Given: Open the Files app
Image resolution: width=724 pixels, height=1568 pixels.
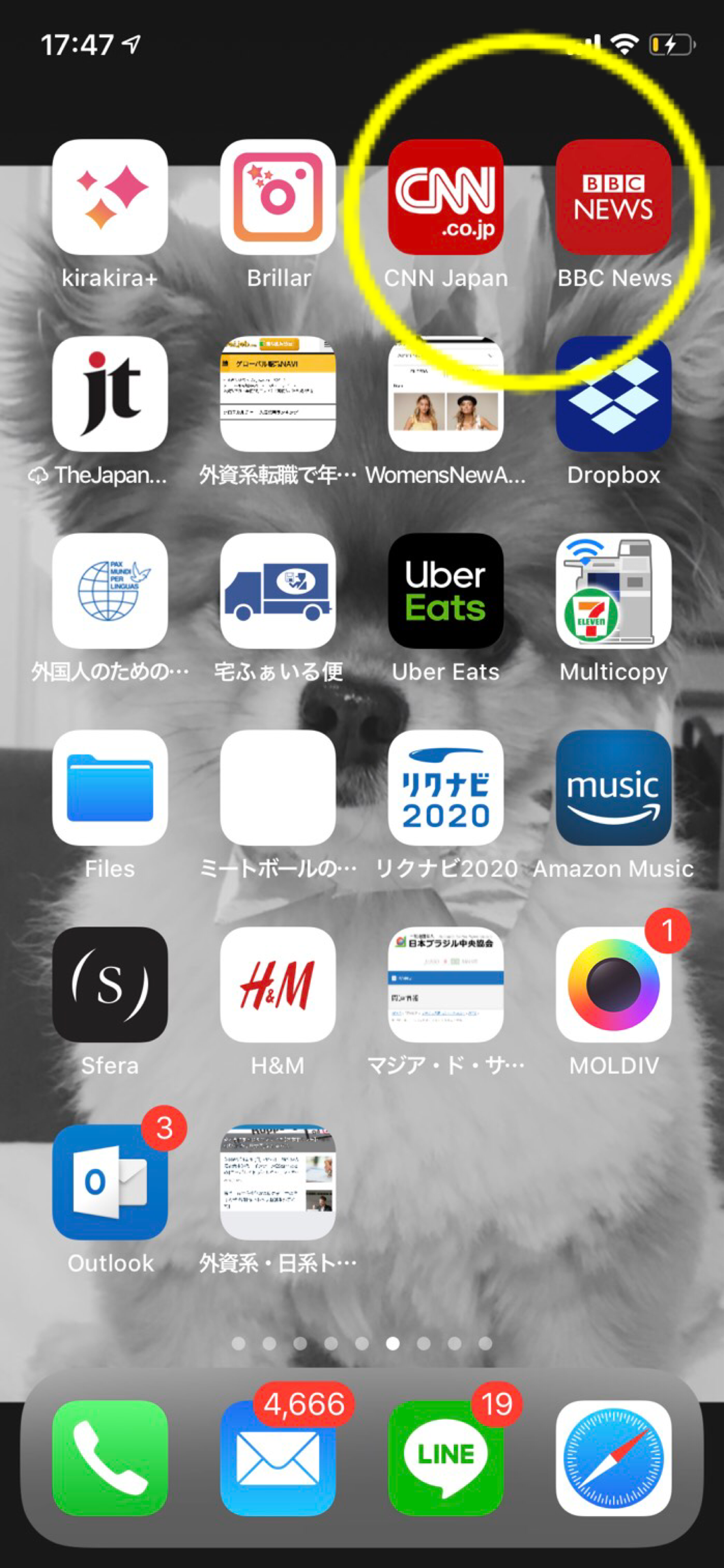Looking at the screenshot, I should pos(110,788).
